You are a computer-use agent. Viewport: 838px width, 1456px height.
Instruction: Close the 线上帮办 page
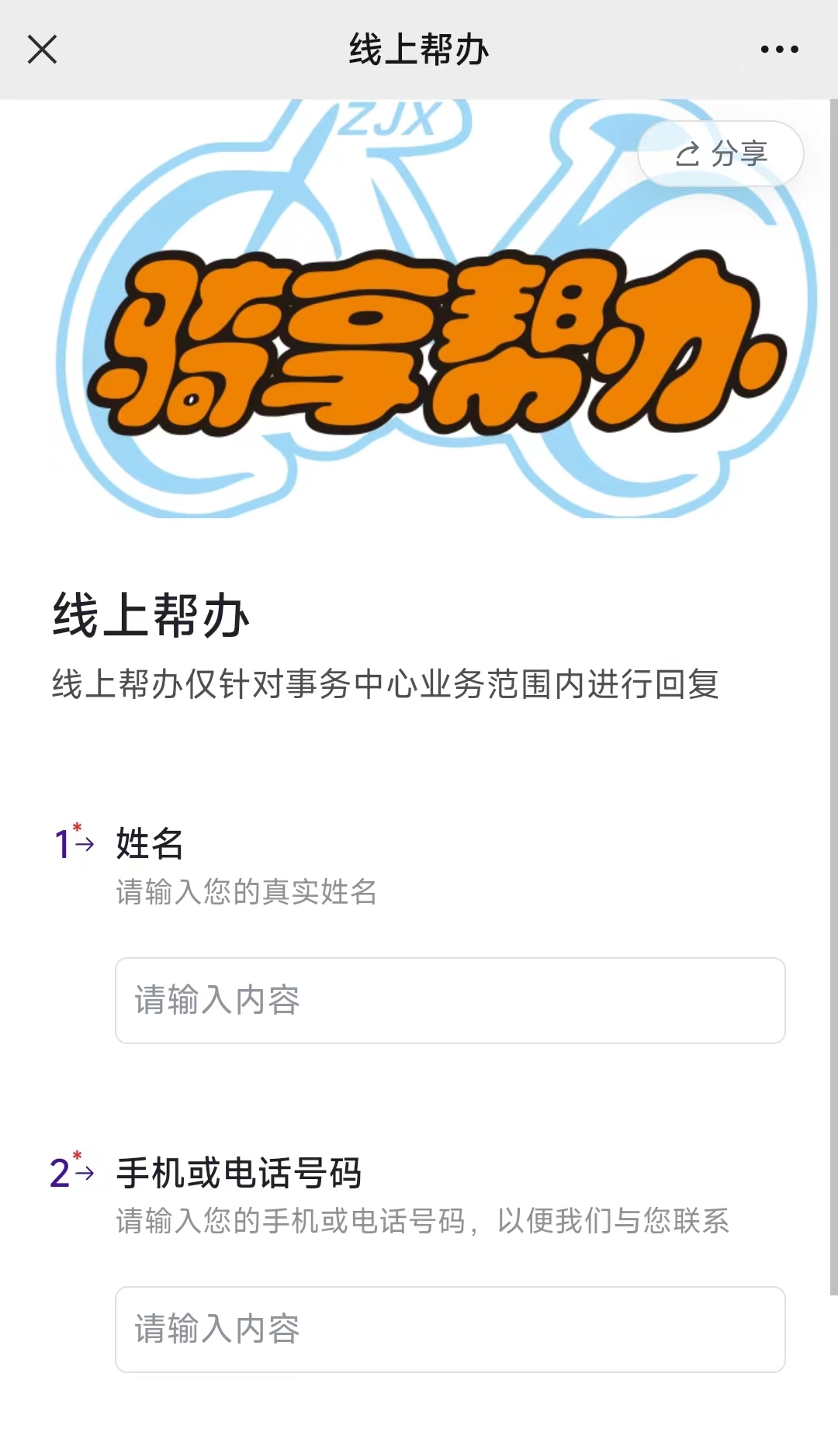pos(42,50)
